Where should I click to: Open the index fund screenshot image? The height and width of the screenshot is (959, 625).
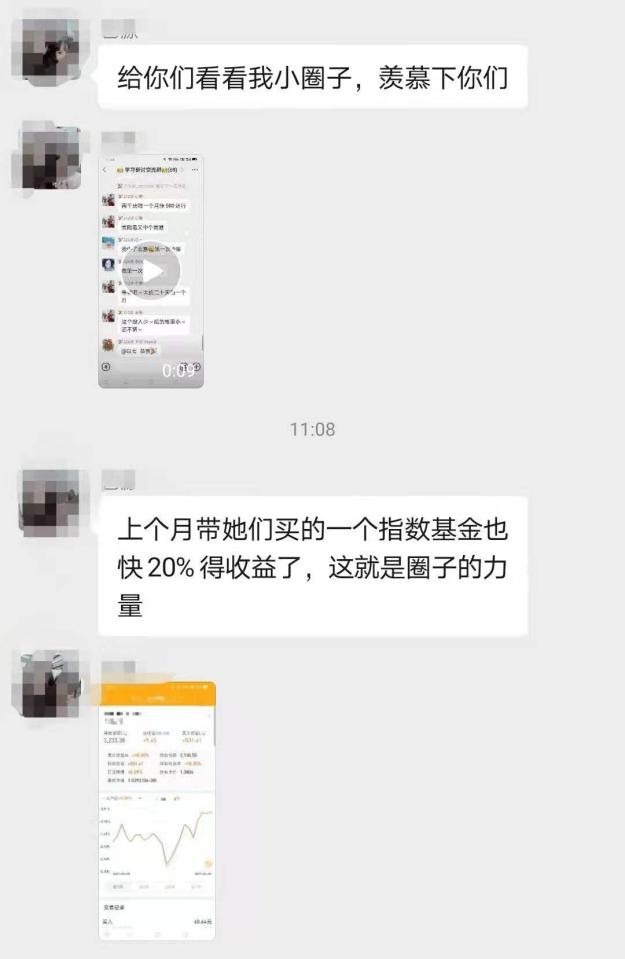(x=157, y=810)
